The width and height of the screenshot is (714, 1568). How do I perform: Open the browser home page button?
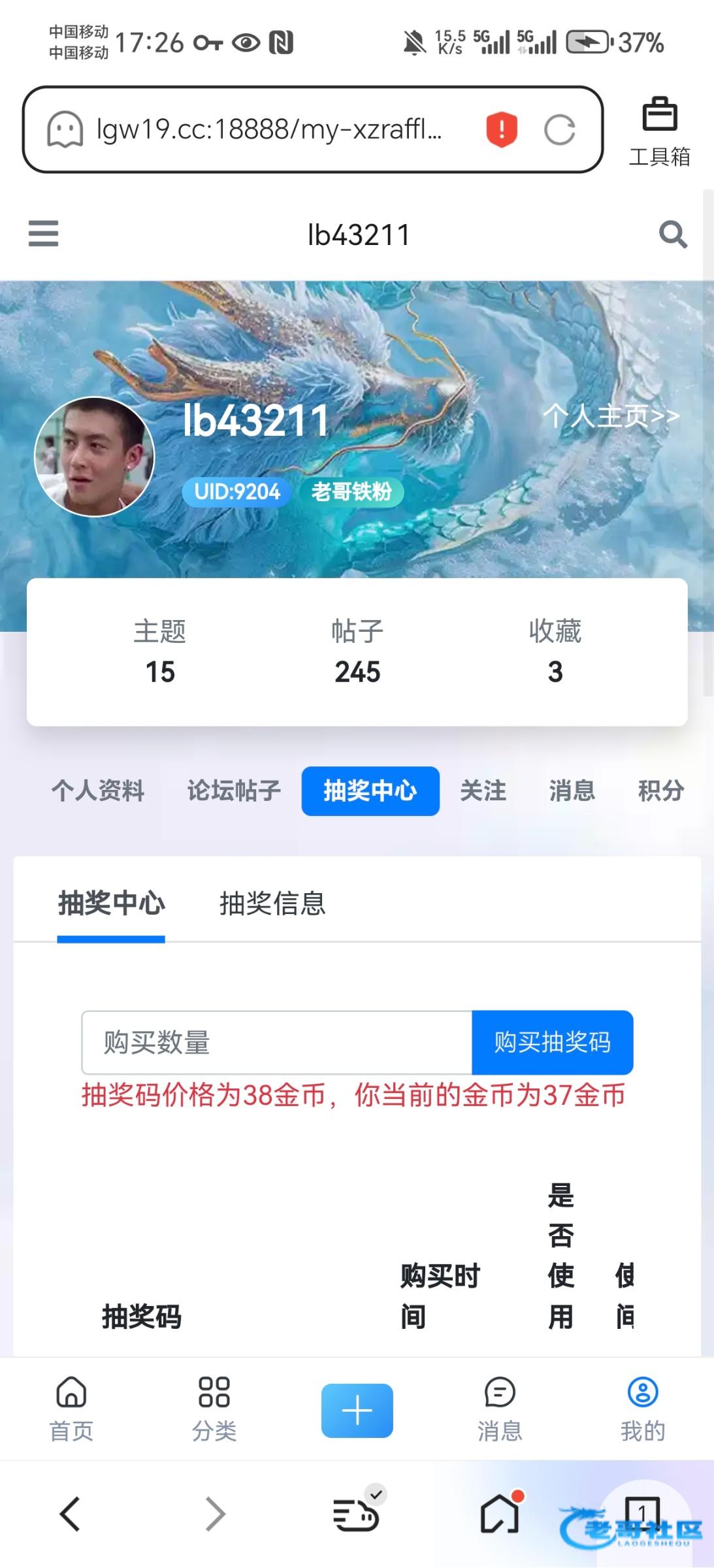(500, 1514)
